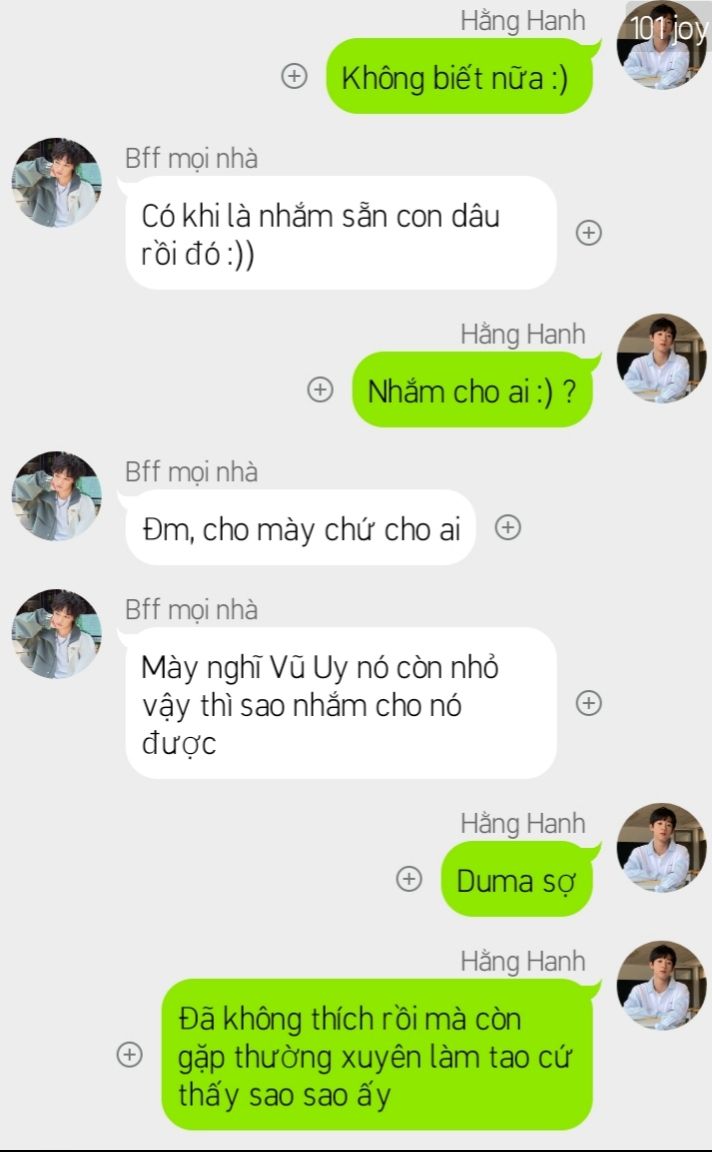Tap the plus next to "Có khi là nhắm sẵn con dâu"

[x=589, y=233]
